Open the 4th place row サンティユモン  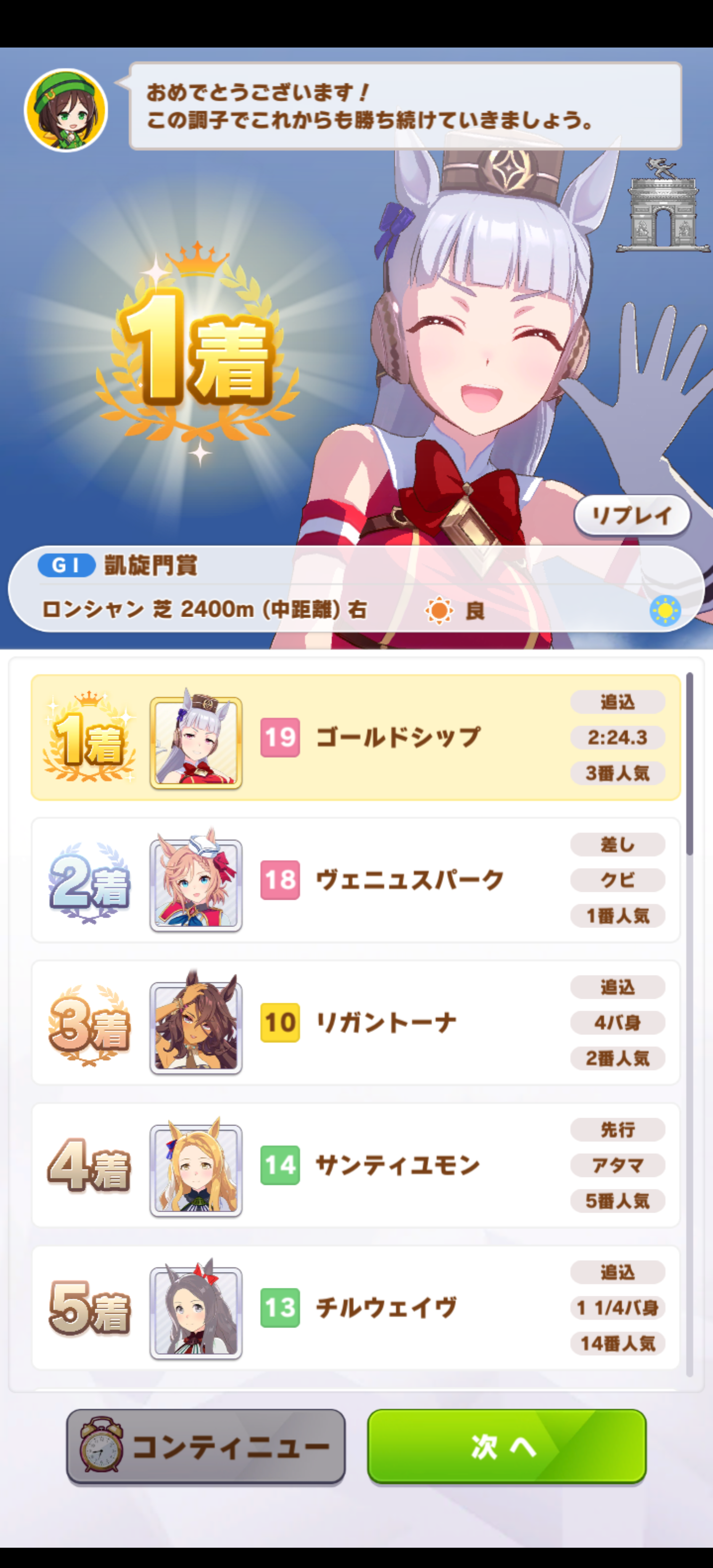coord(356,1165)
